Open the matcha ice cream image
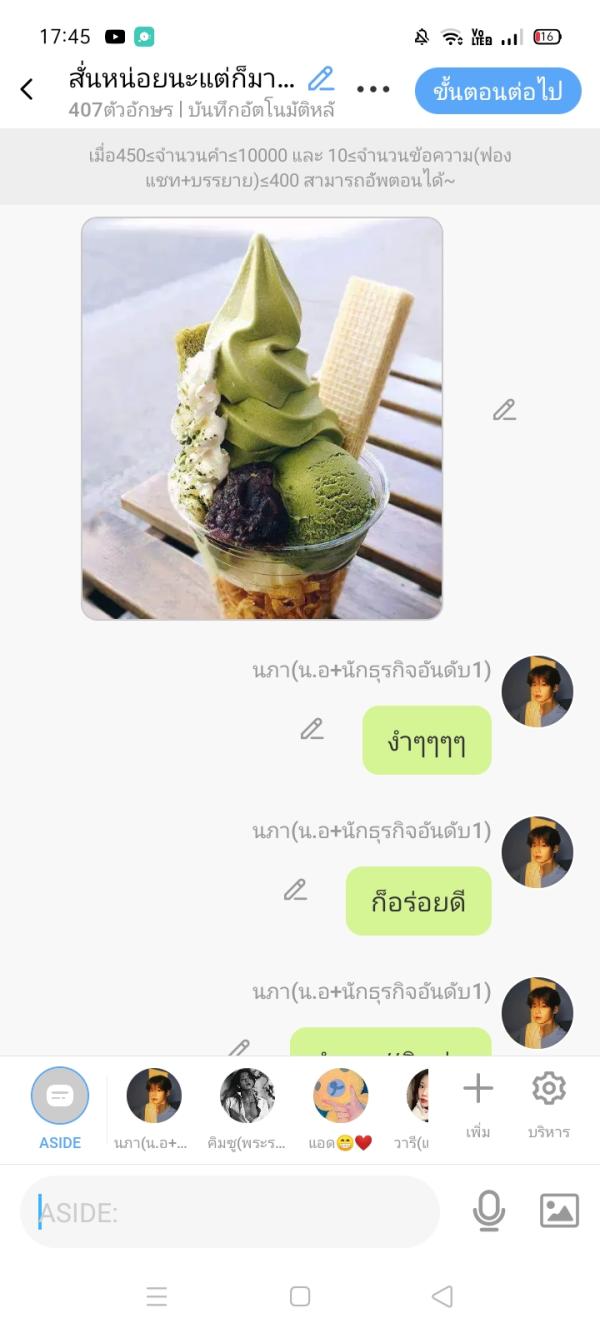The image size is (600, 1333). coord(262,418)
